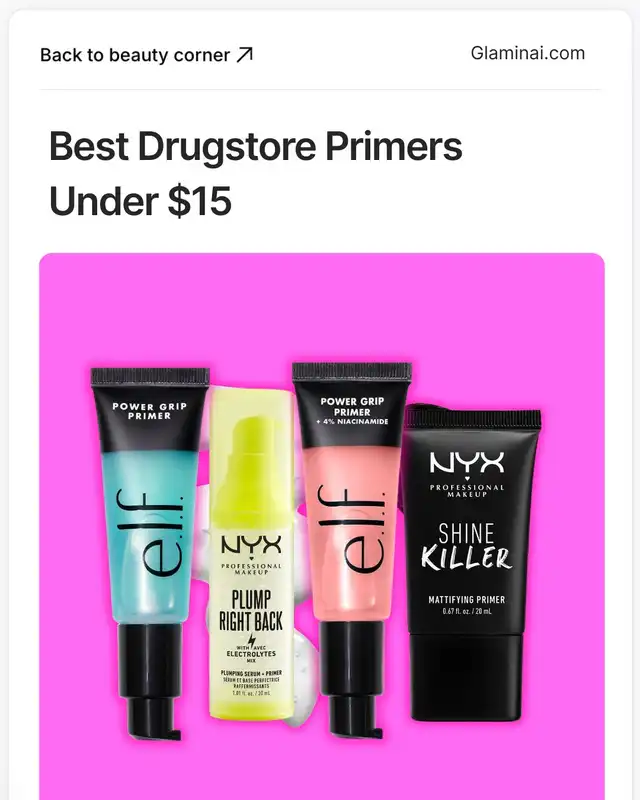The image size is (640, 800).
Task: Visit the Glaminai.com site link
Action: (x=527, y=53)
